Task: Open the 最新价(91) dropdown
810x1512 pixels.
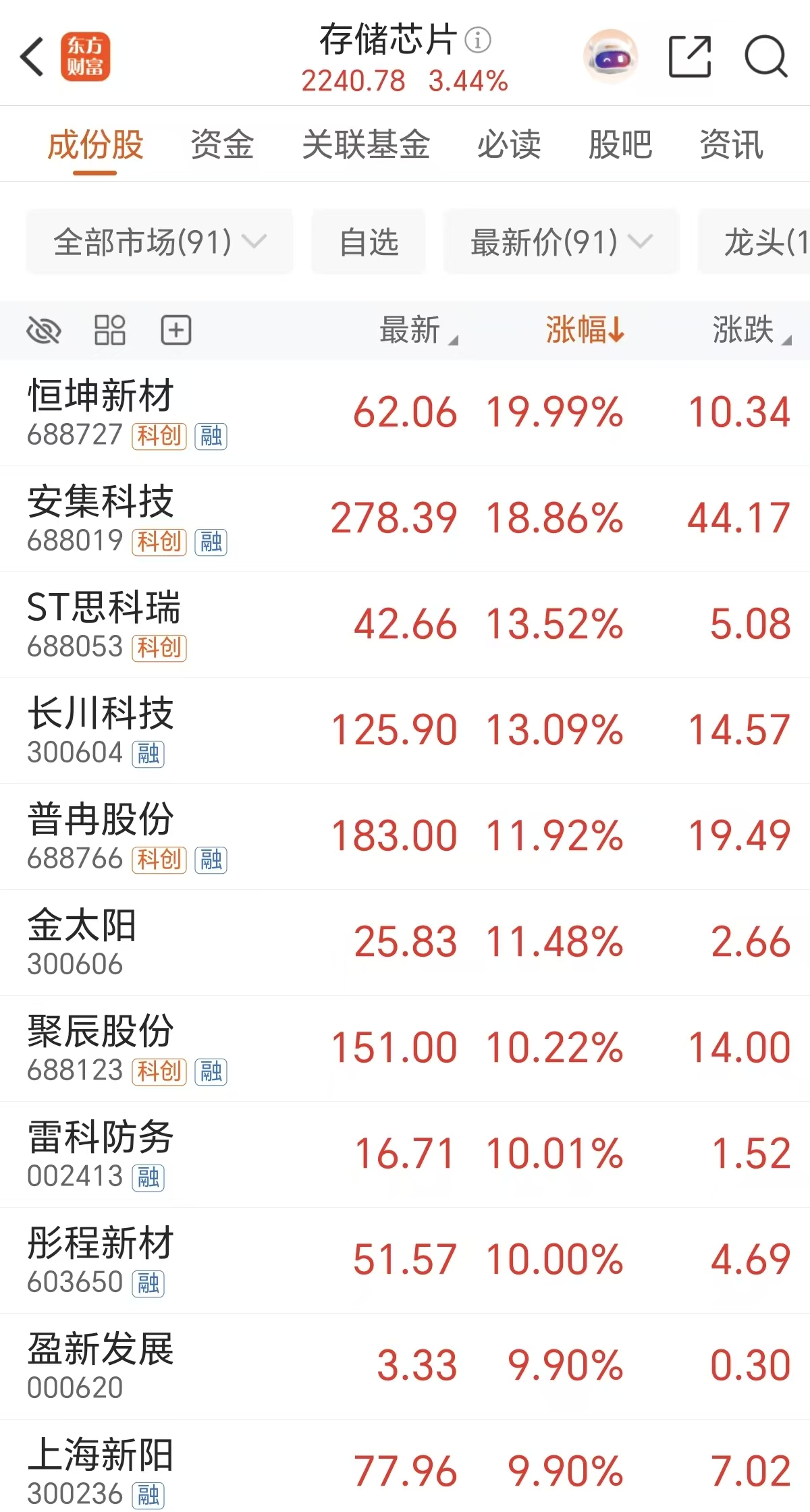Action: pyautogui.click(x=562, y=242)
